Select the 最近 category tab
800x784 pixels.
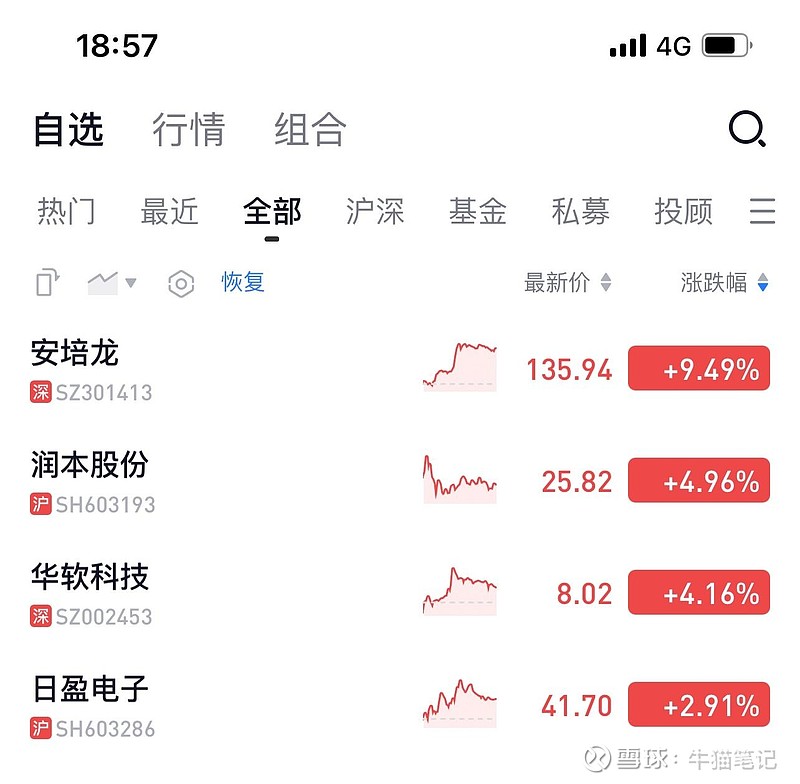click(x=169, y=212)
